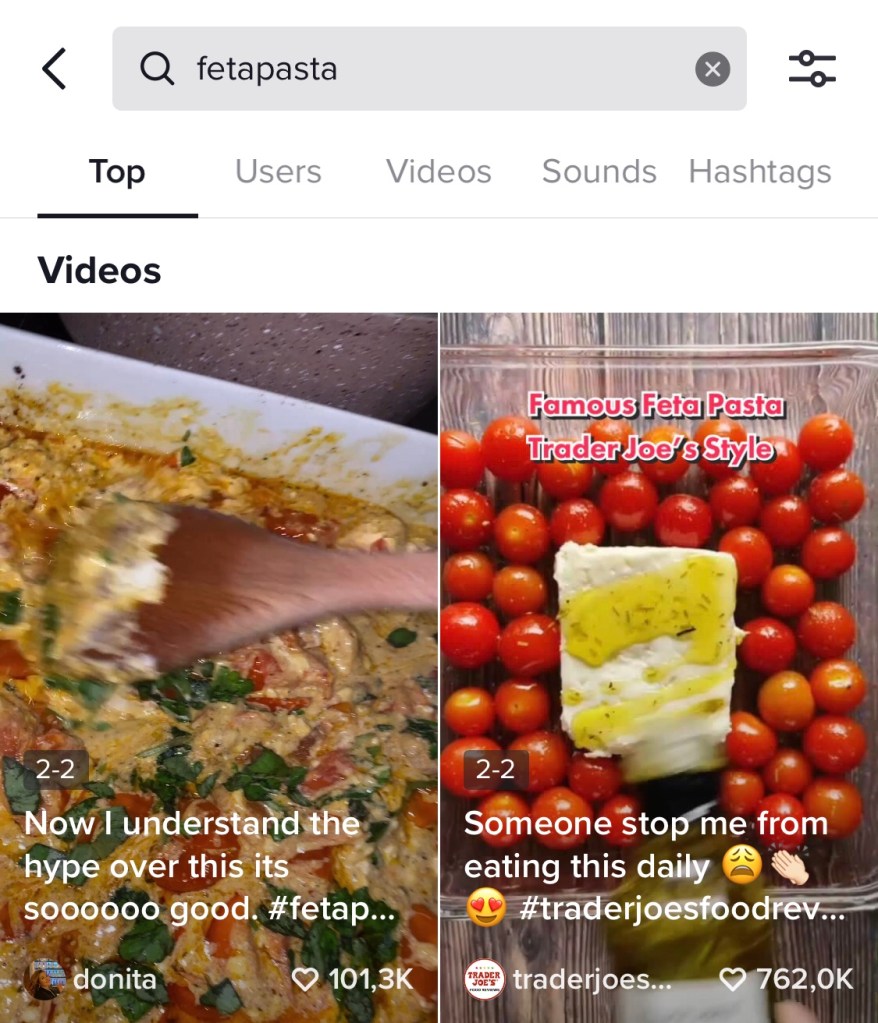This screenshot has height=1023, width=878.
Task: Open donita's feta pasta video
Action: pyautogui.click(x=218, y=600)
